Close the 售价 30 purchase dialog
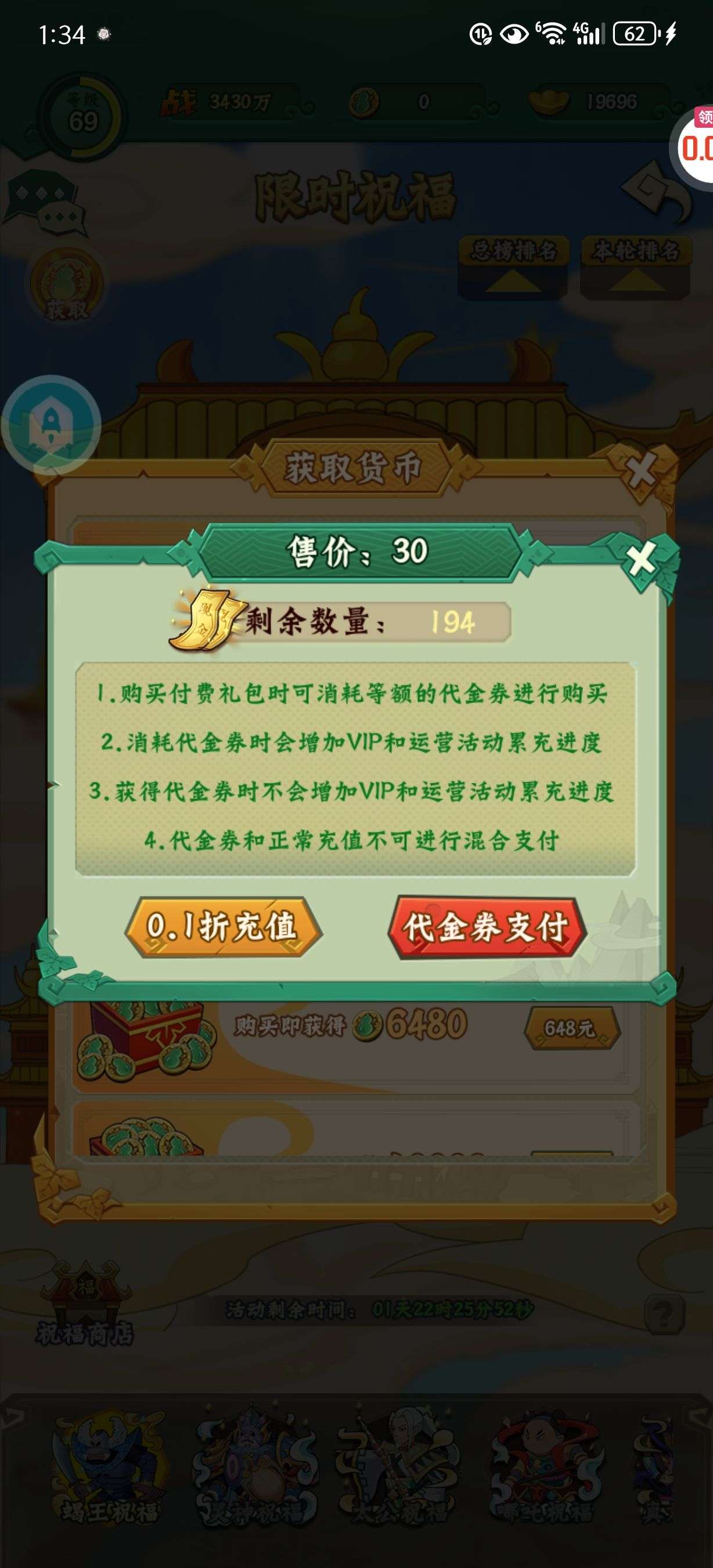Image resolution: width=713 pixels, height=1568 pixels. tap(641, 558)
